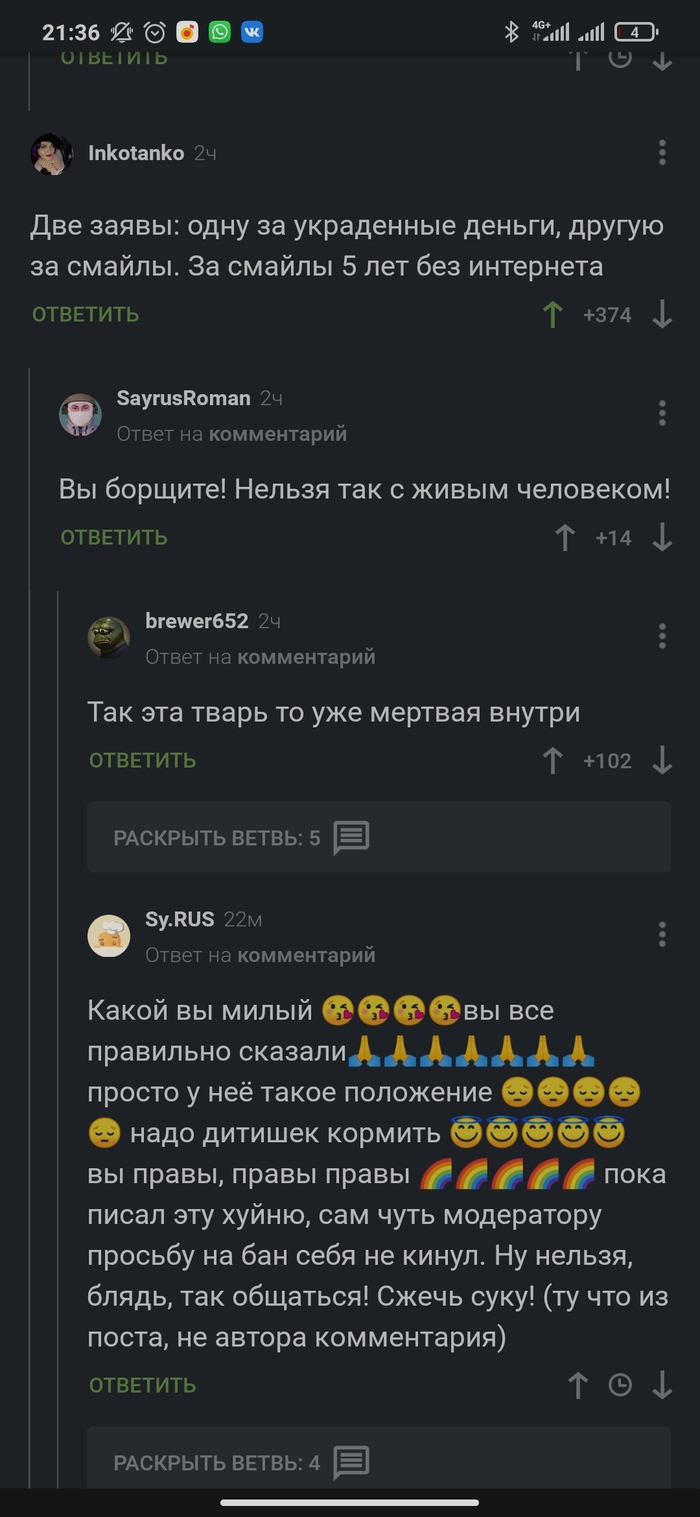Open Inkotanko's profile
This screenshot has width=700, height=1517.
click(x=136, y=153)
